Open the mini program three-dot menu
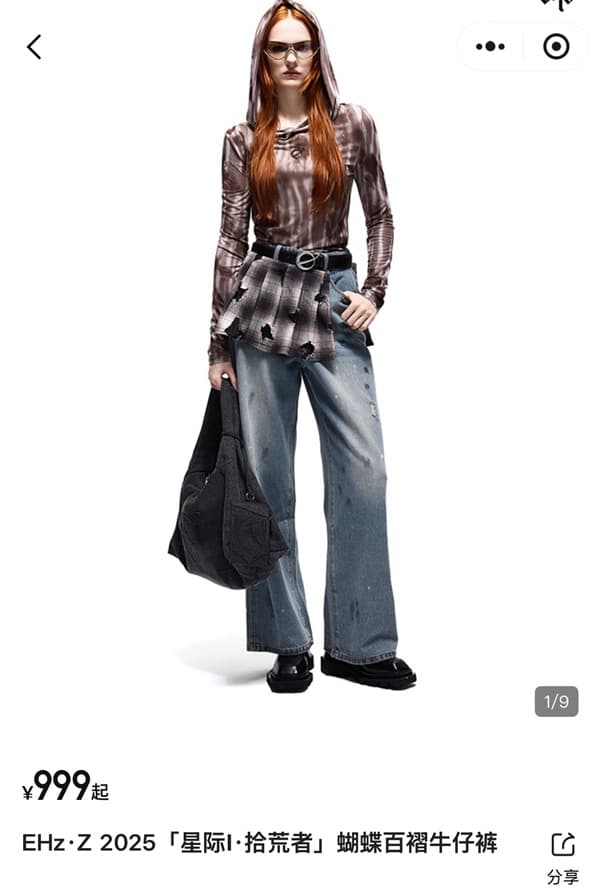The height and width of the screenshot is (888, 600). 490,47
